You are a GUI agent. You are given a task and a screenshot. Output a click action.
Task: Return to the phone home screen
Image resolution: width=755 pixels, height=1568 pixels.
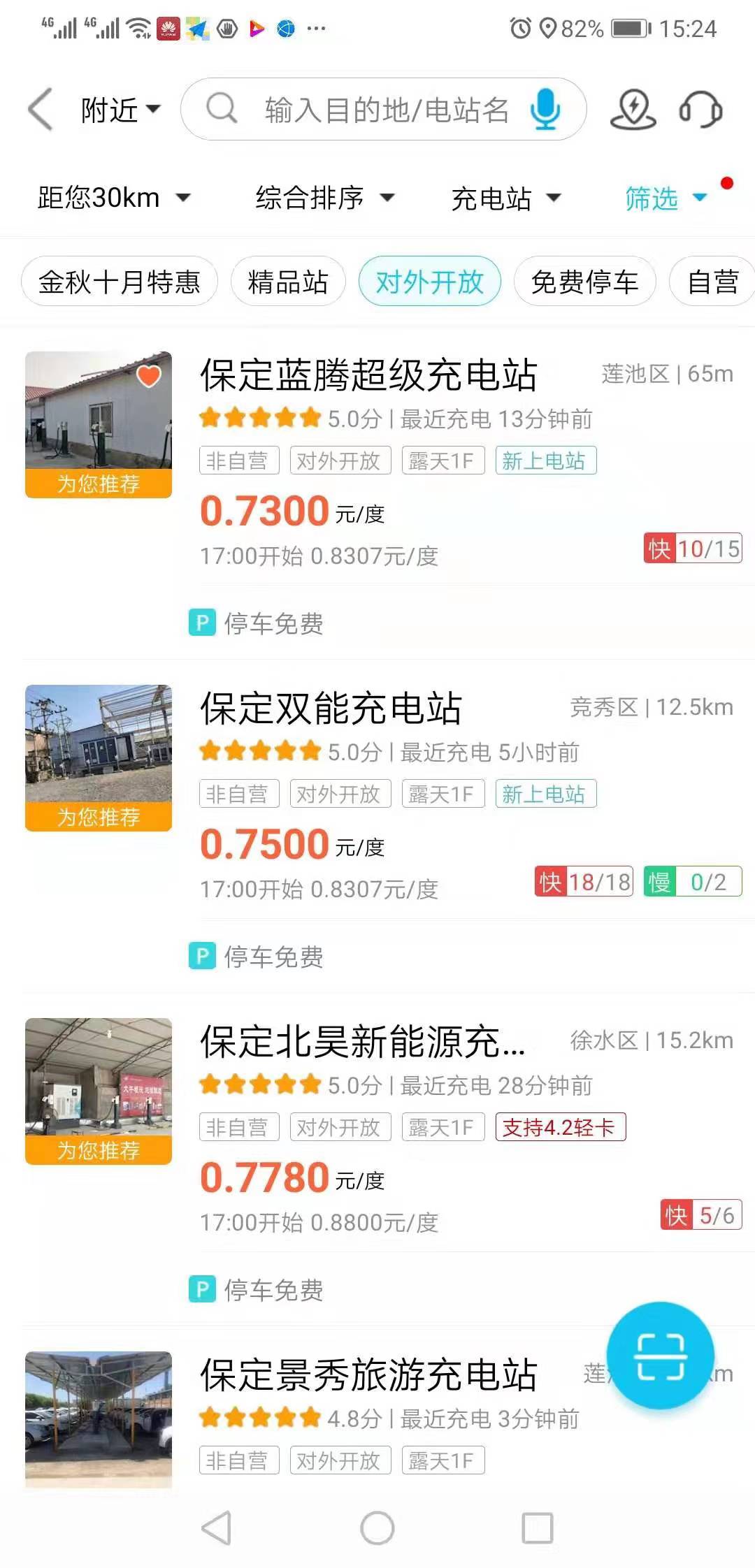coord(377,1528)
